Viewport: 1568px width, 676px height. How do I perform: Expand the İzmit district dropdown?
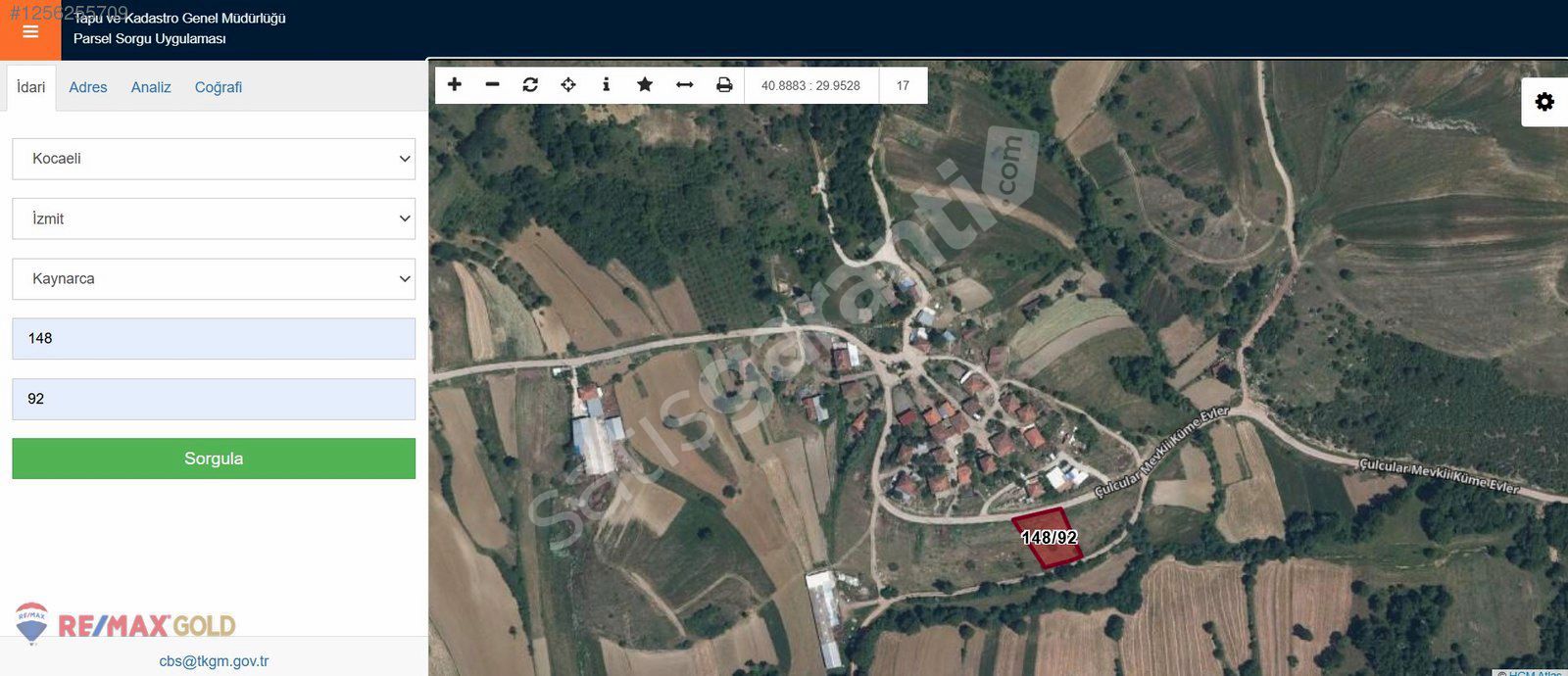(x=214, y=218)
